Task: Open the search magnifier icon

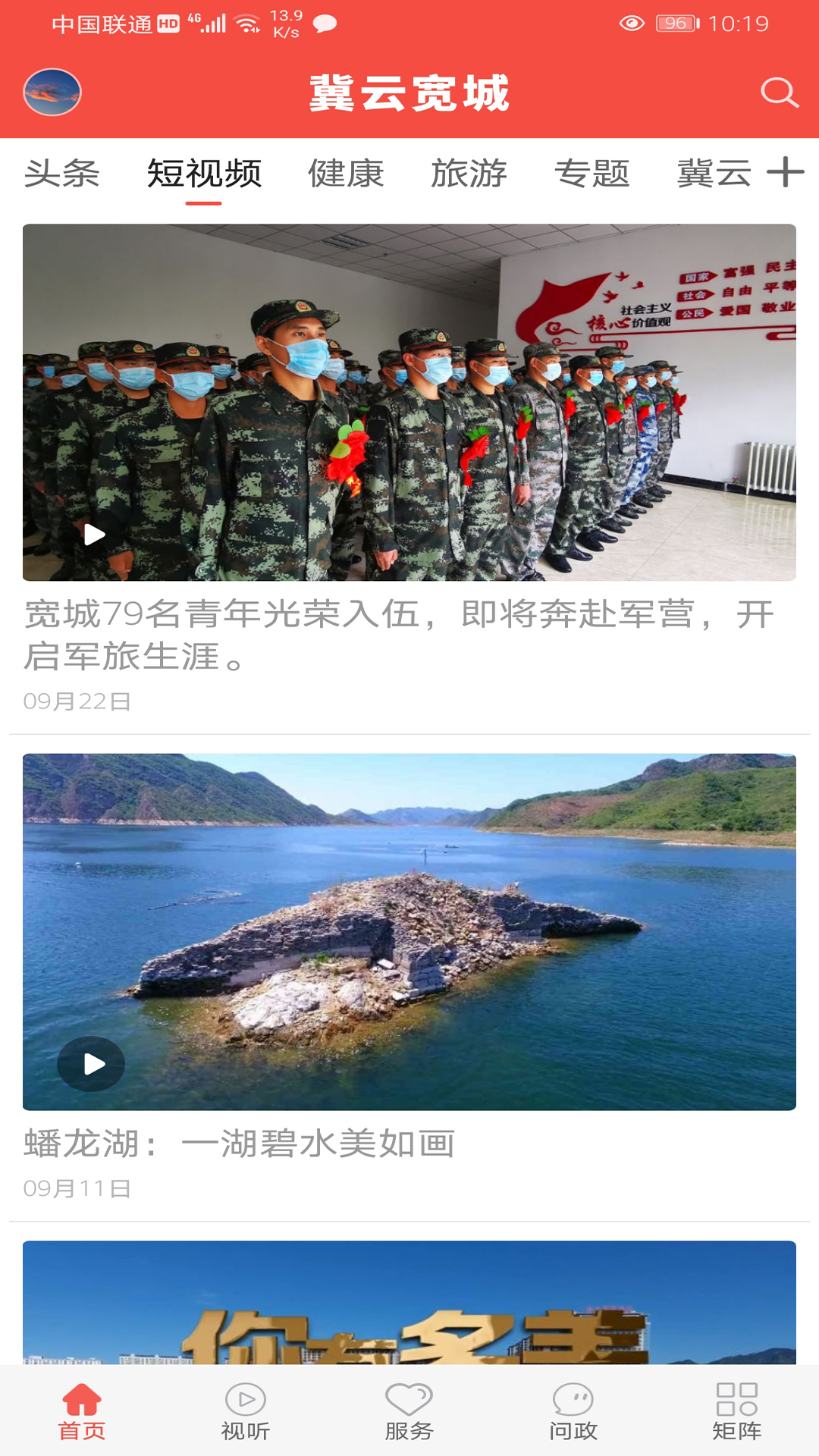Action: click(779, 93)
